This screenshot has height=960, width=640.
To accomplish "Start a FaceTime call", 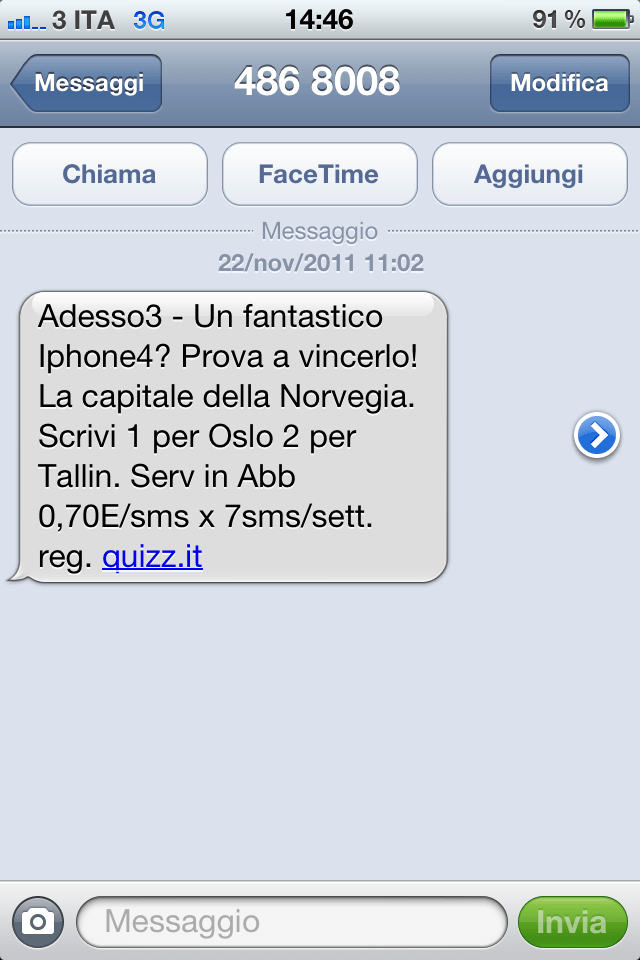I will coord(319,174).
